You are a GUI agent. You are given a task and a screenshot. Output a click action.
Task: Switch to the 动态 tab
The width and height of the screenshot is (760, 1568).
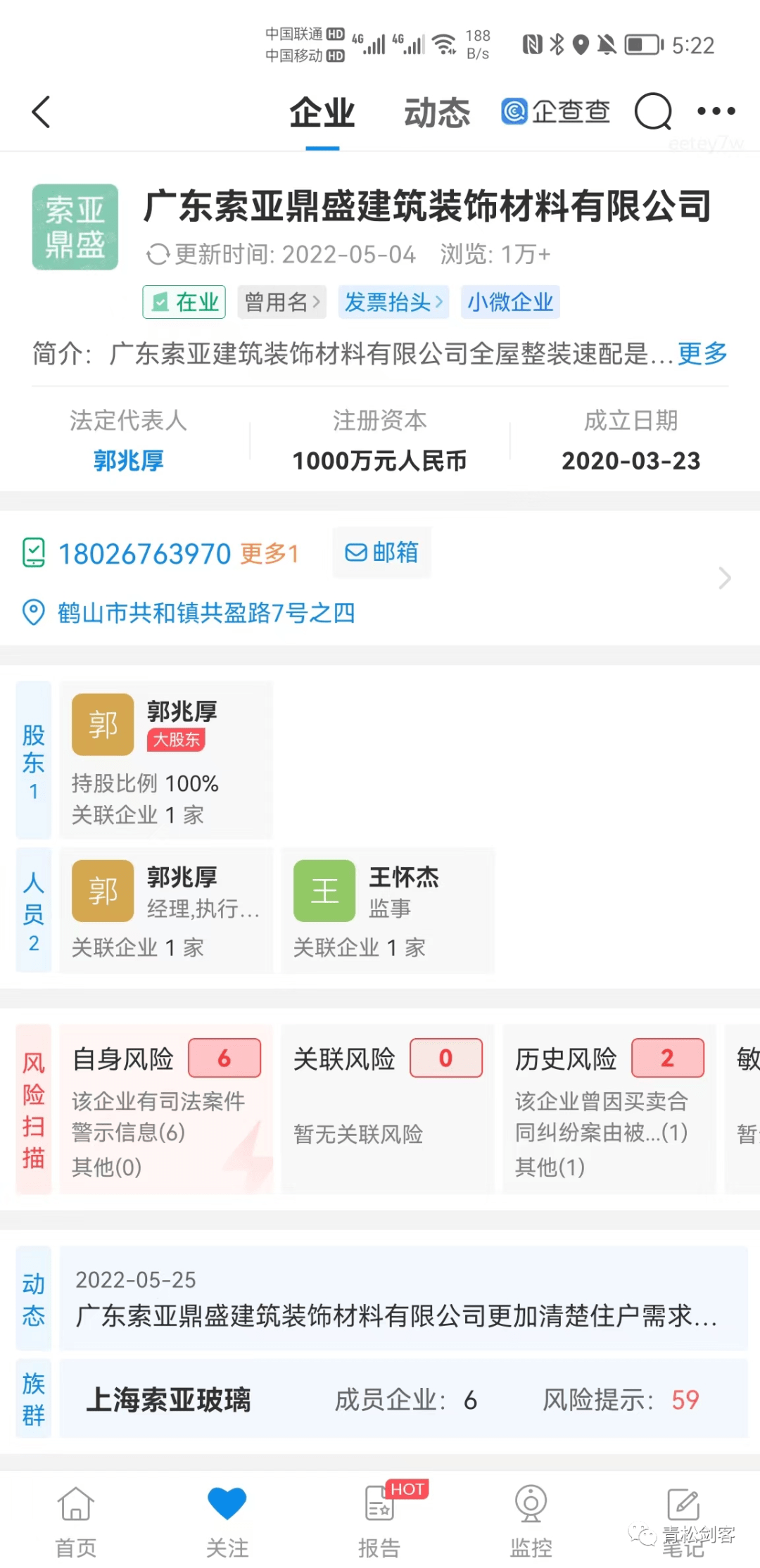436,113
